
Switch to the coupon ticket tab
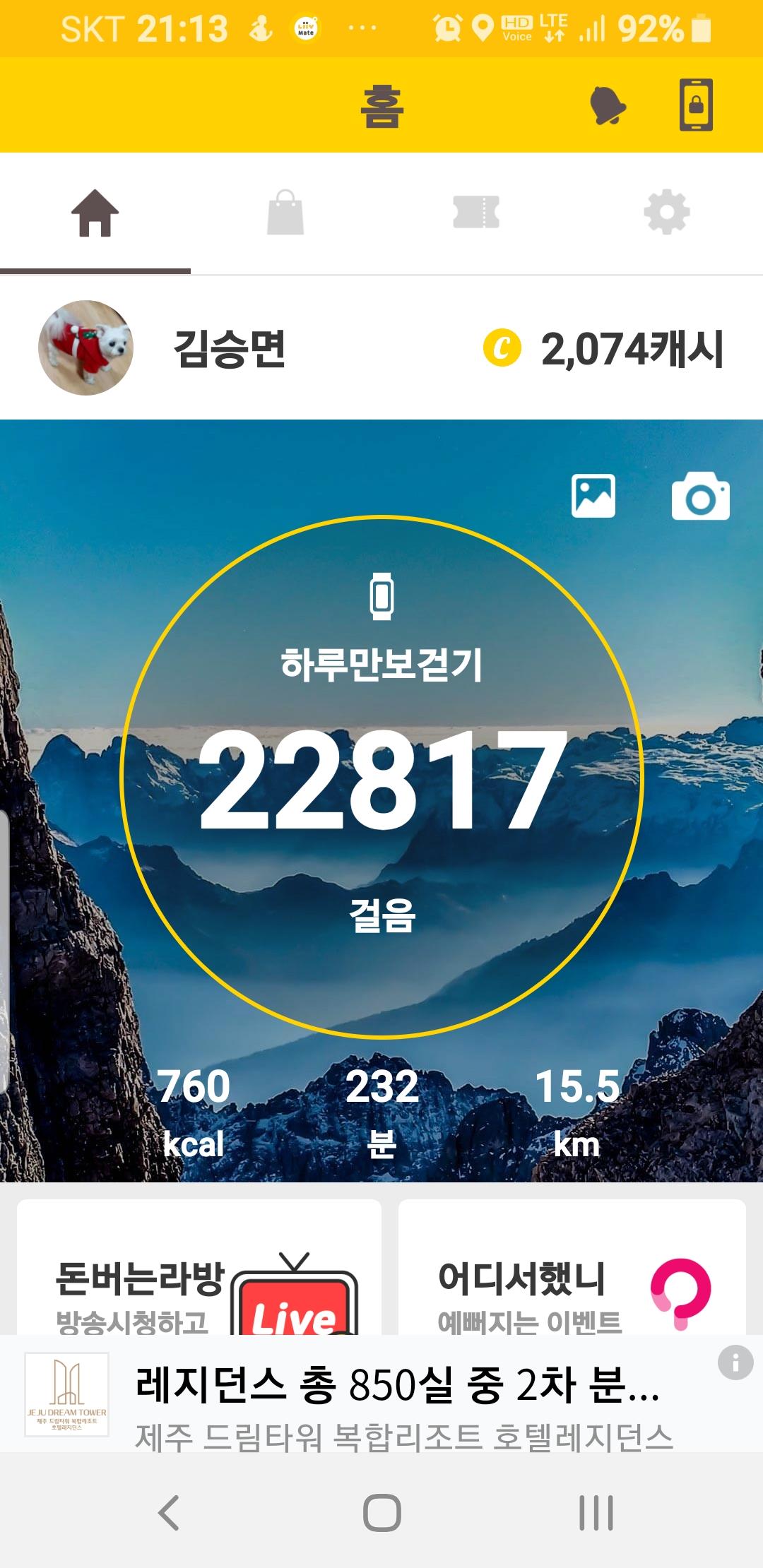pos(476,213)
